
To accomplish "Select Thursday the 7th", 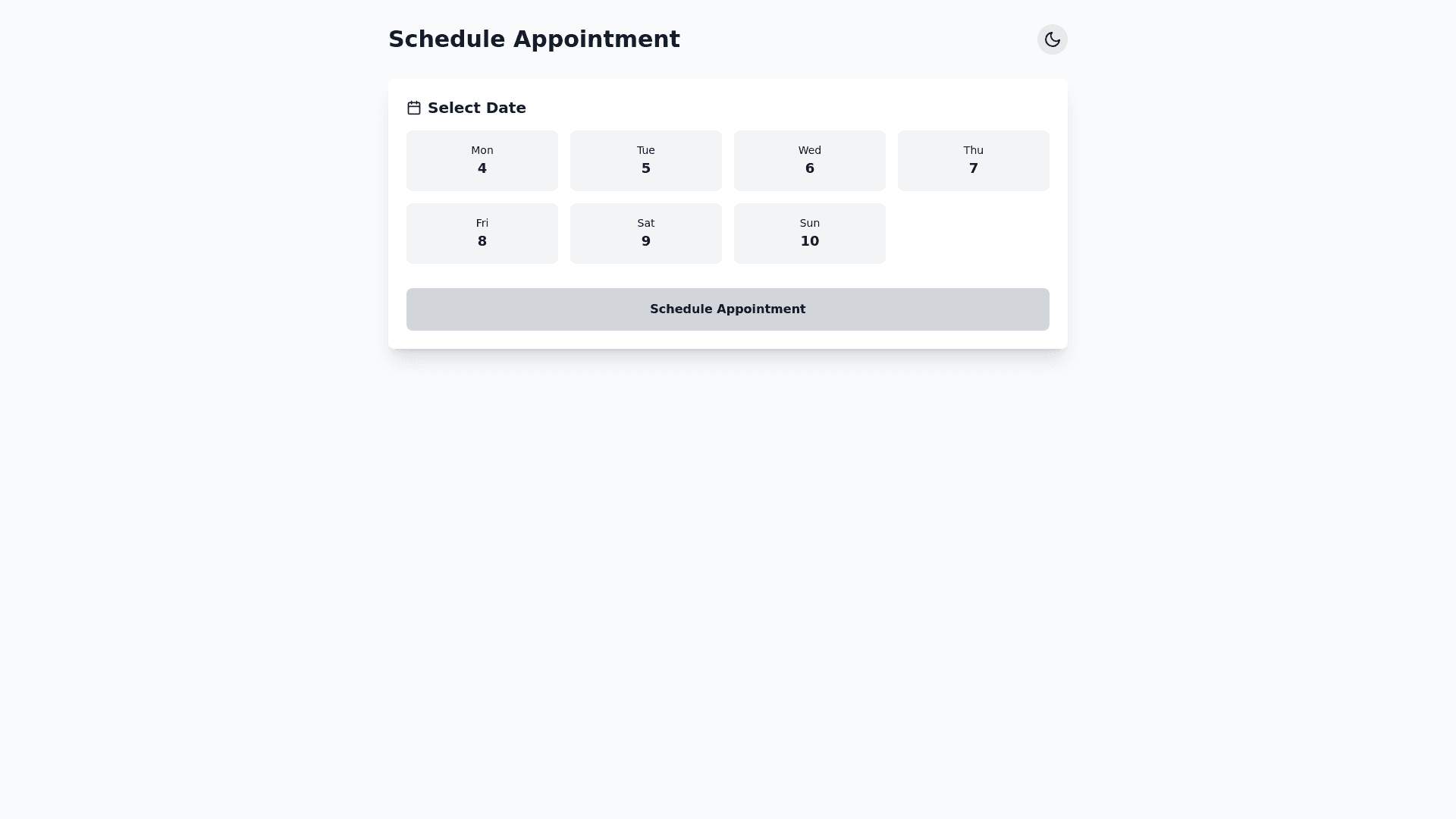I will pos(973,160).
